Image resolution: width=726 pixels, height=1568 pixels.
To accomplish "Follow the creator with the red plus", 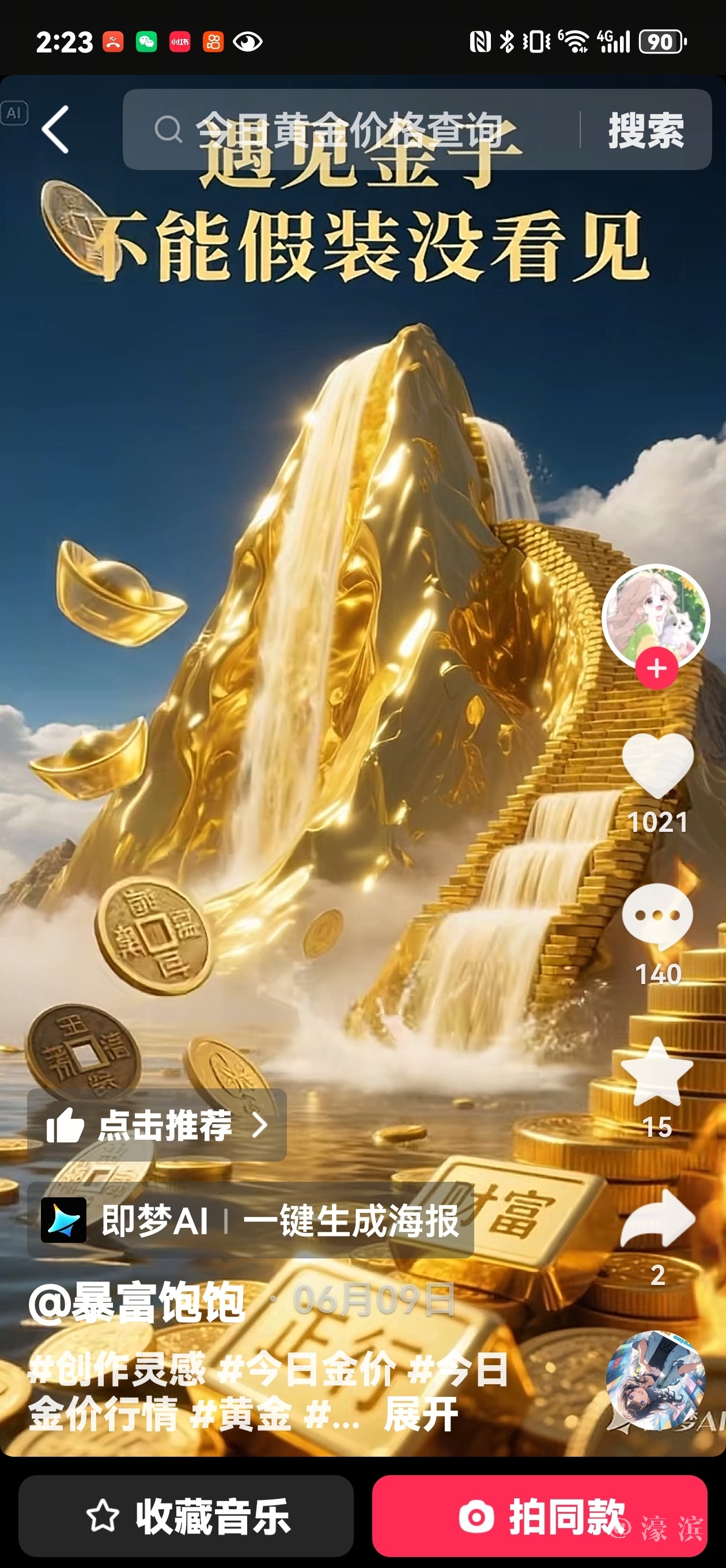I will [x=656, y=668].
